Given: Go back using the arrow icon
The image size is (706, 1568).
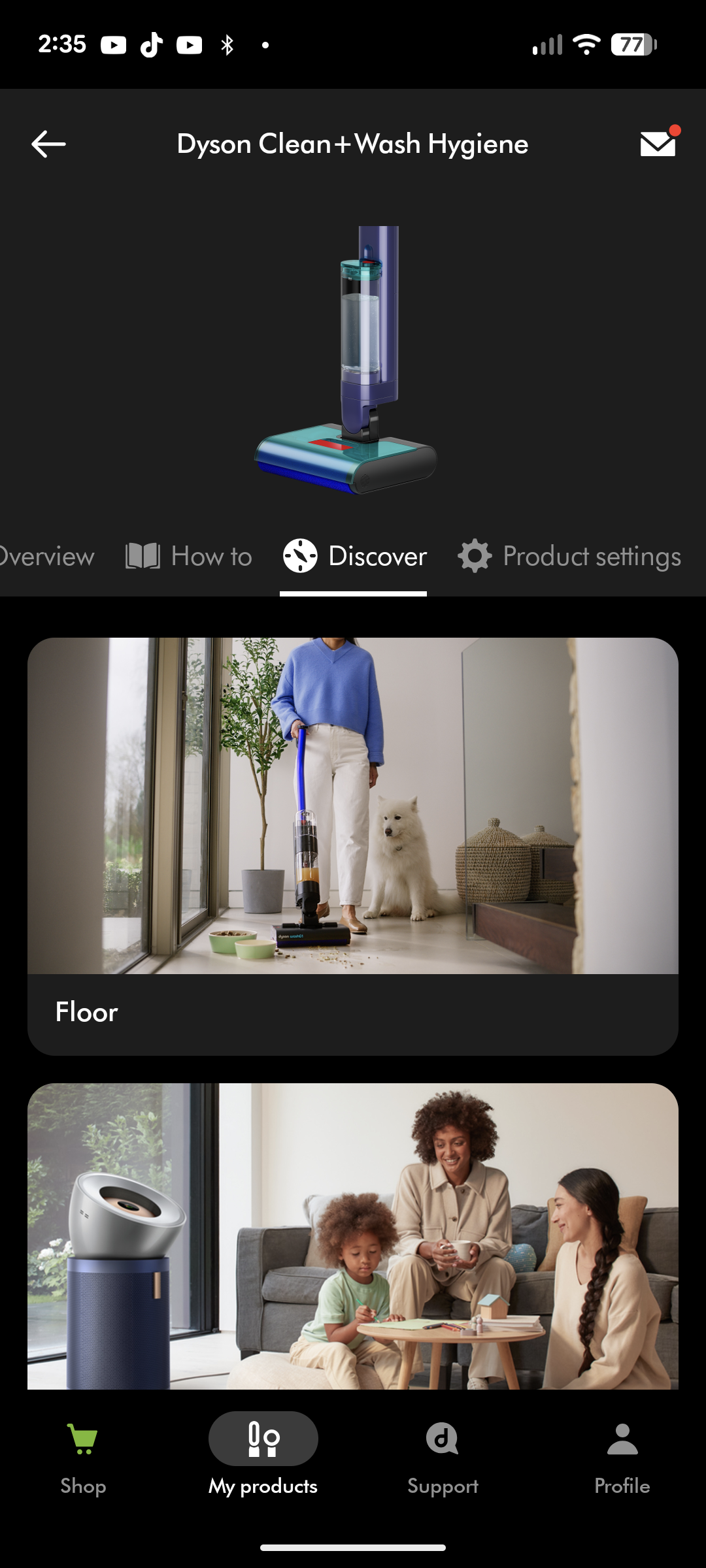Looking at the screenshot, I should point(48,144).
